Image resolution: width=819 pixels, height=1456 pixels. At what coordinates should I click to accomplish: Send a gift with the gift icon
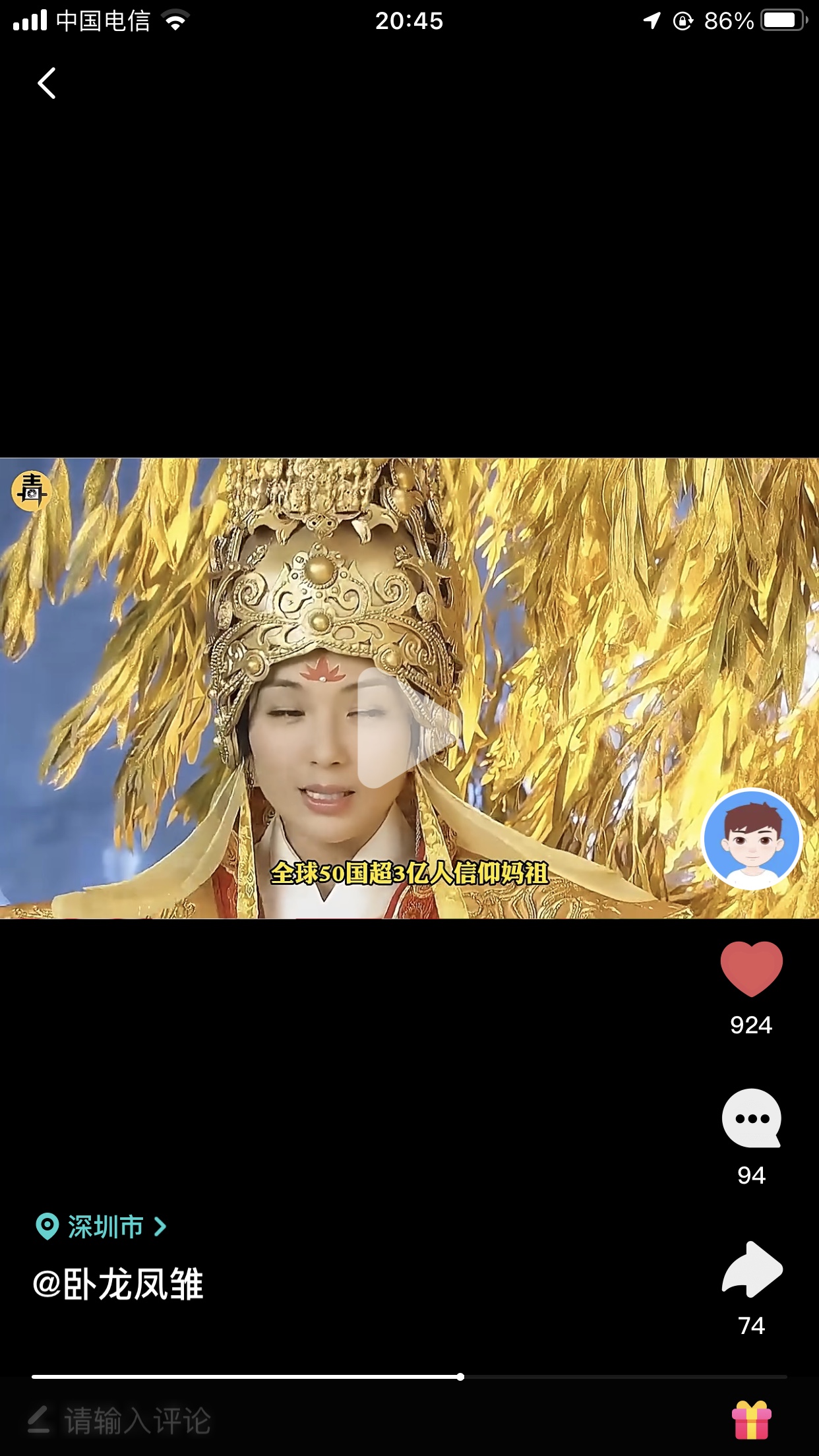point(751,1420)
